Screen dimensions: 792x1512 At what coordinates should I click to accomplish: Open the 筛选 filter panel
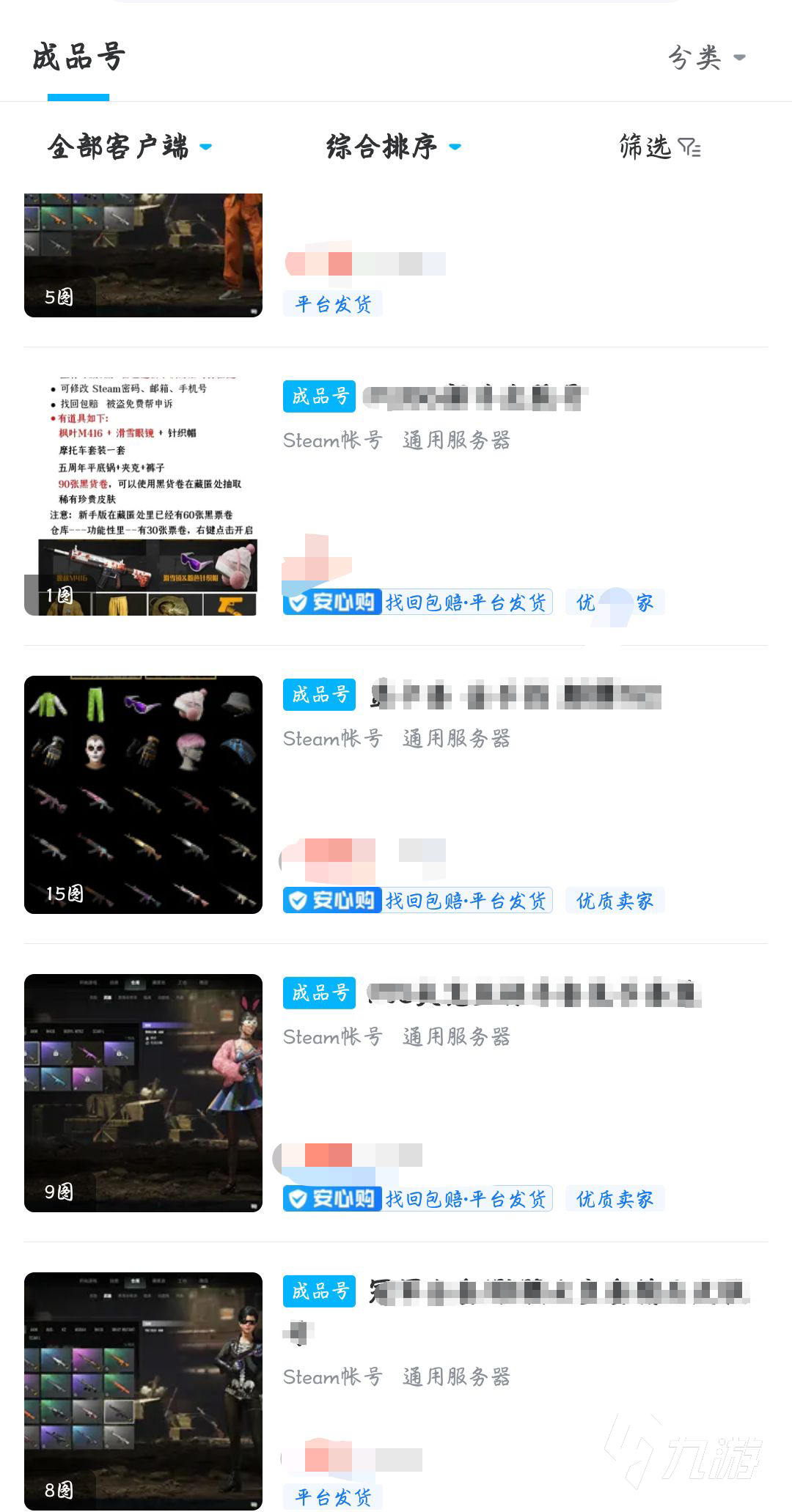(x=659, y=147)
